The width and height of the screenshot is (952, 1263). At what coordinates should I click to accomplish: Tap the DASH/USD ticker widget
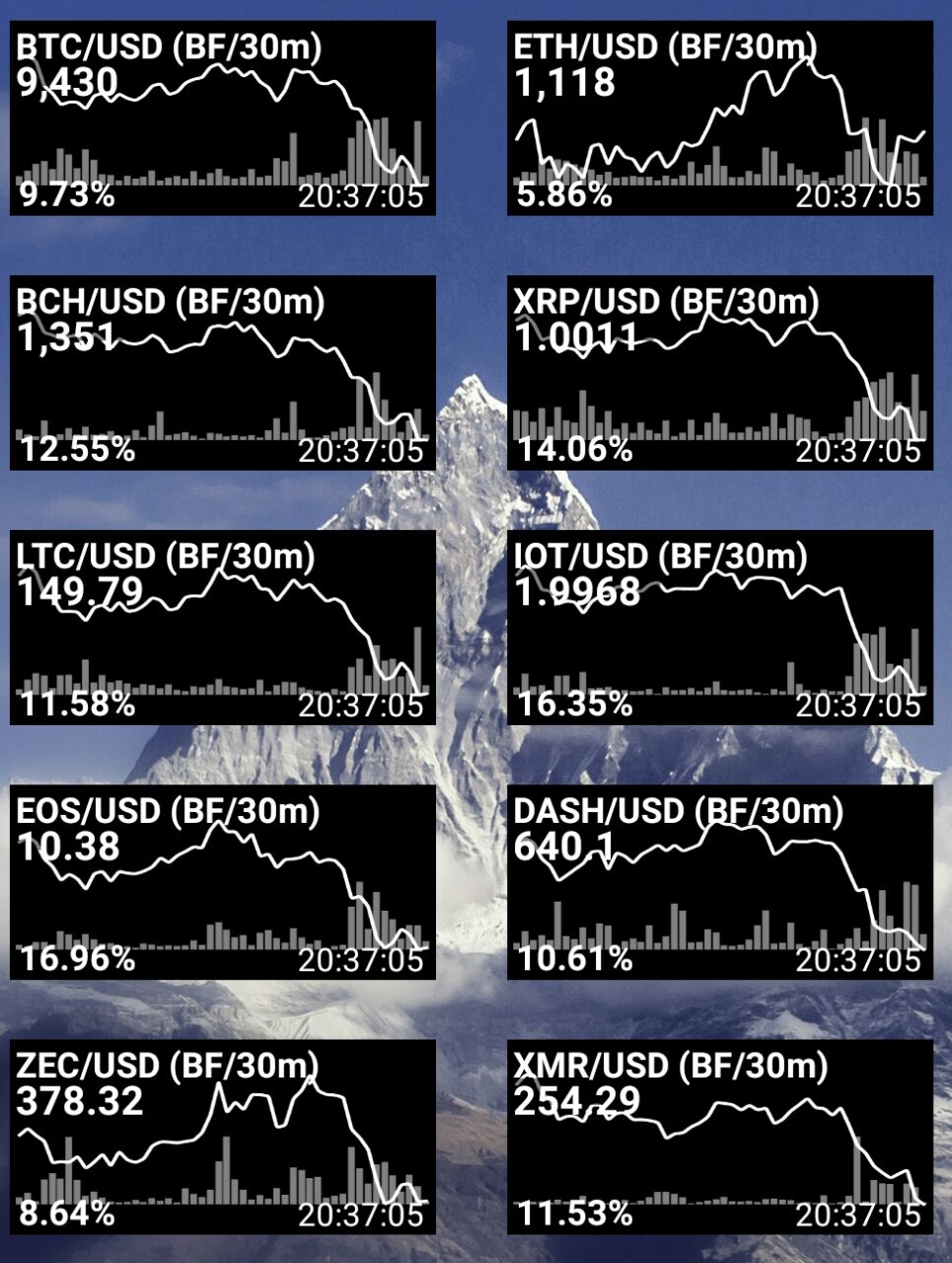coord(720,882)
